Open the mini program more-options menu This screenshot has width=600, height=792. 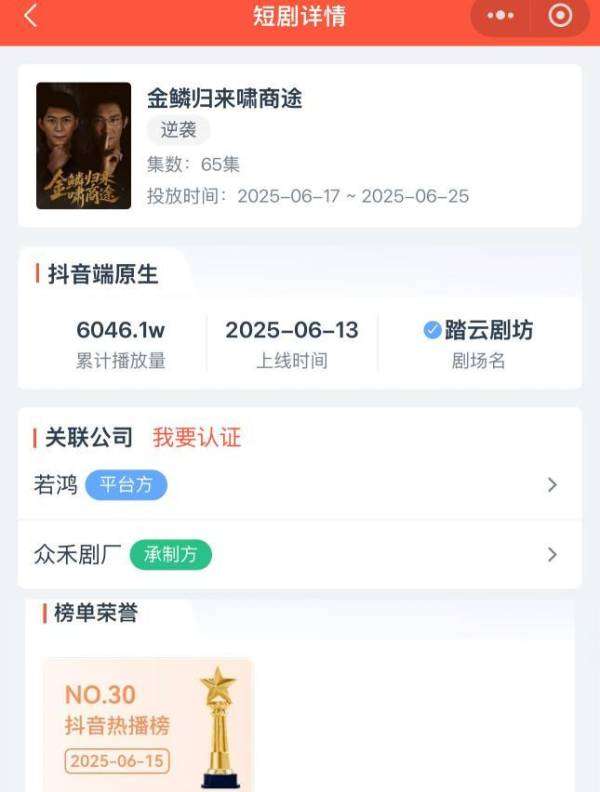click(500, 16)
